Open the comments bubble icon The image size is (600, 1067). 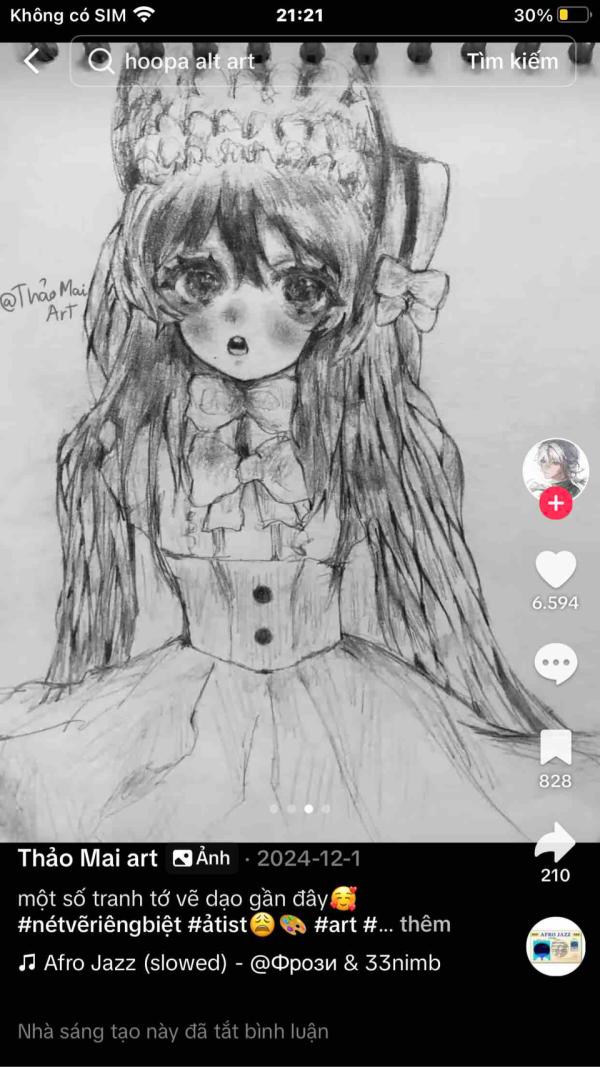tap(555, 662)
